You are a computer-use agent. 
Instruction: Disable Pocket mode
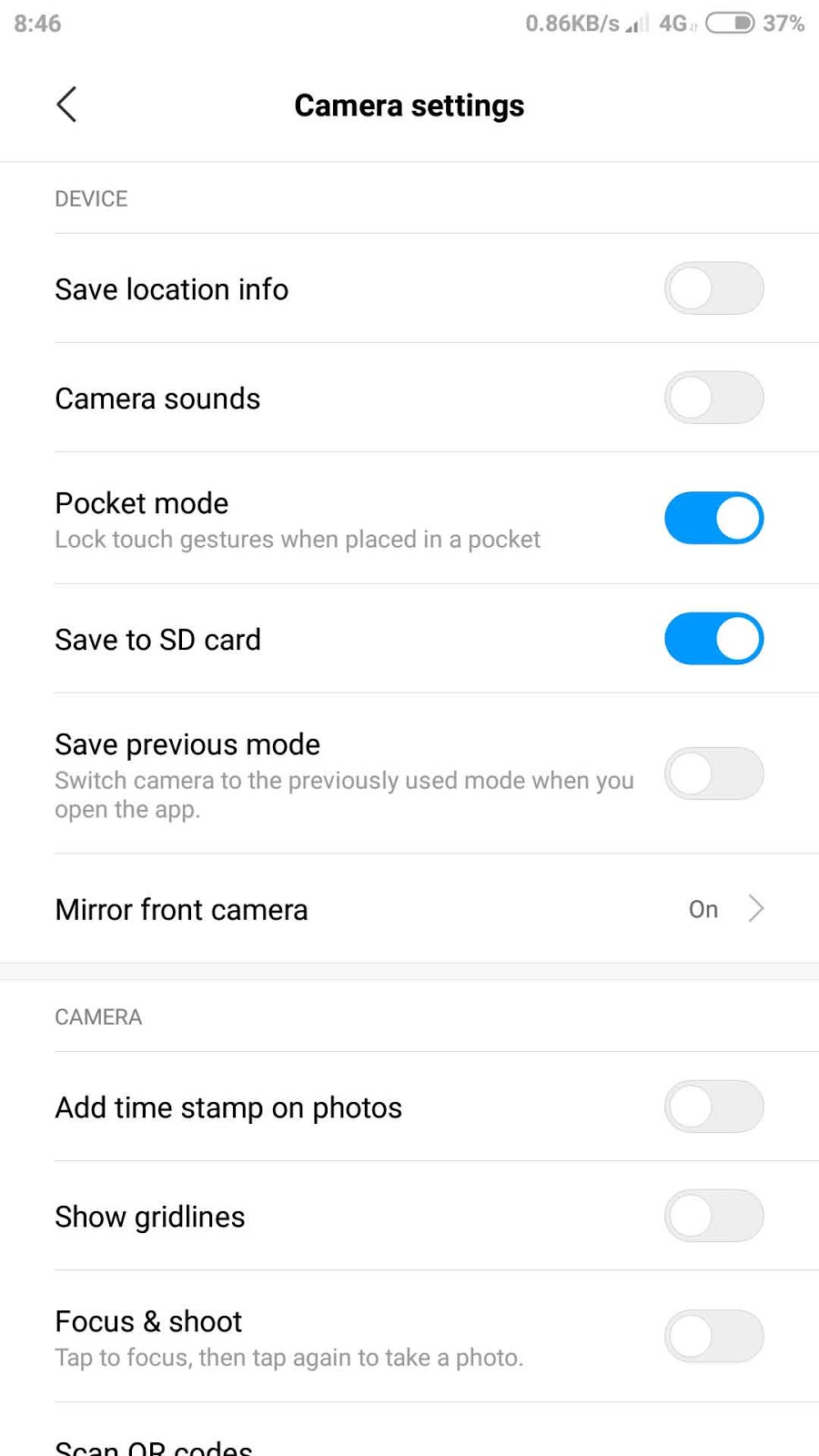pos(713,518)
